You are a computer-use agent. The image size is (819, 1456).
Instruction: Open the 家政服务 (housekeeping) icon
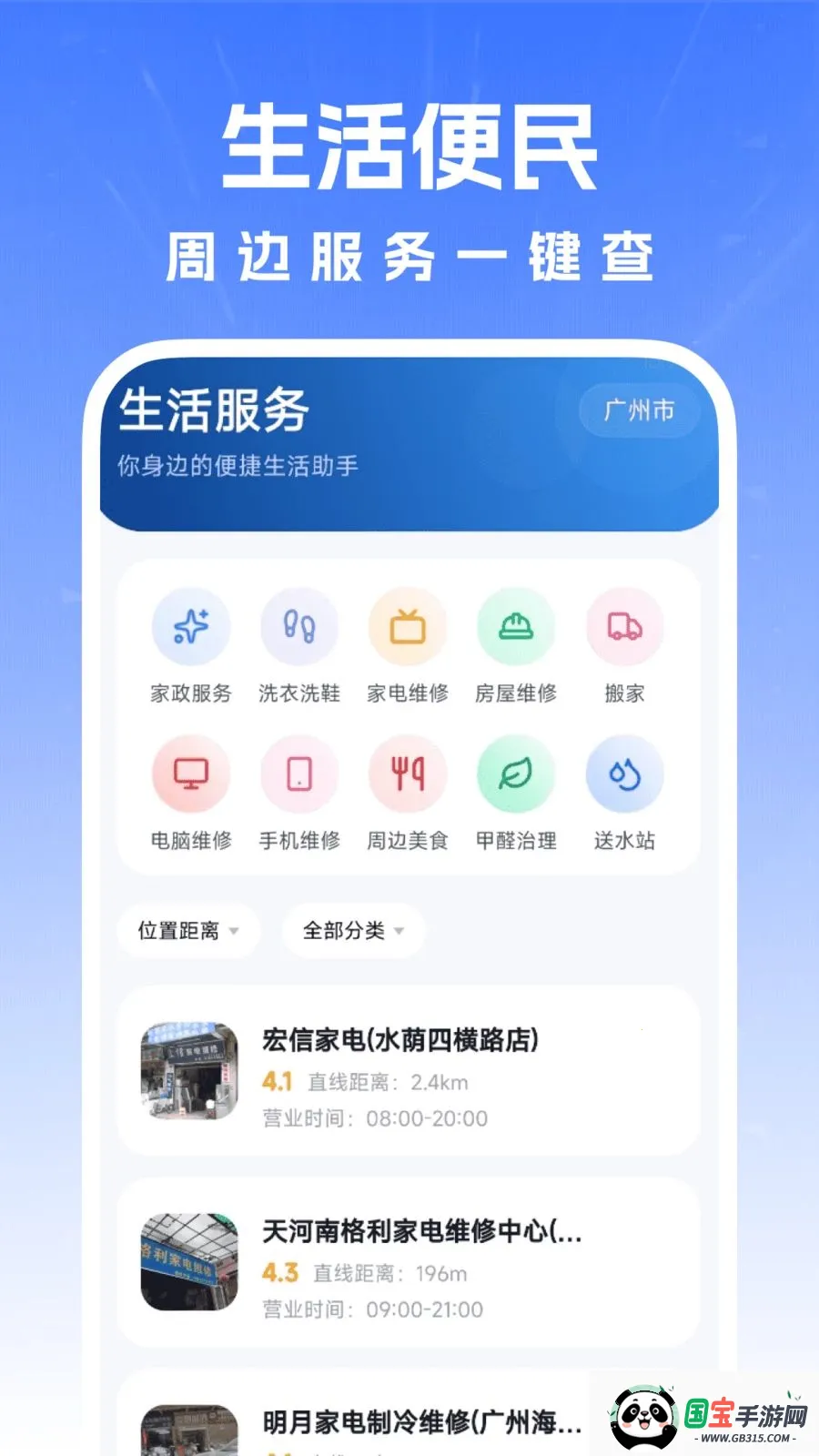click(189, 626)
